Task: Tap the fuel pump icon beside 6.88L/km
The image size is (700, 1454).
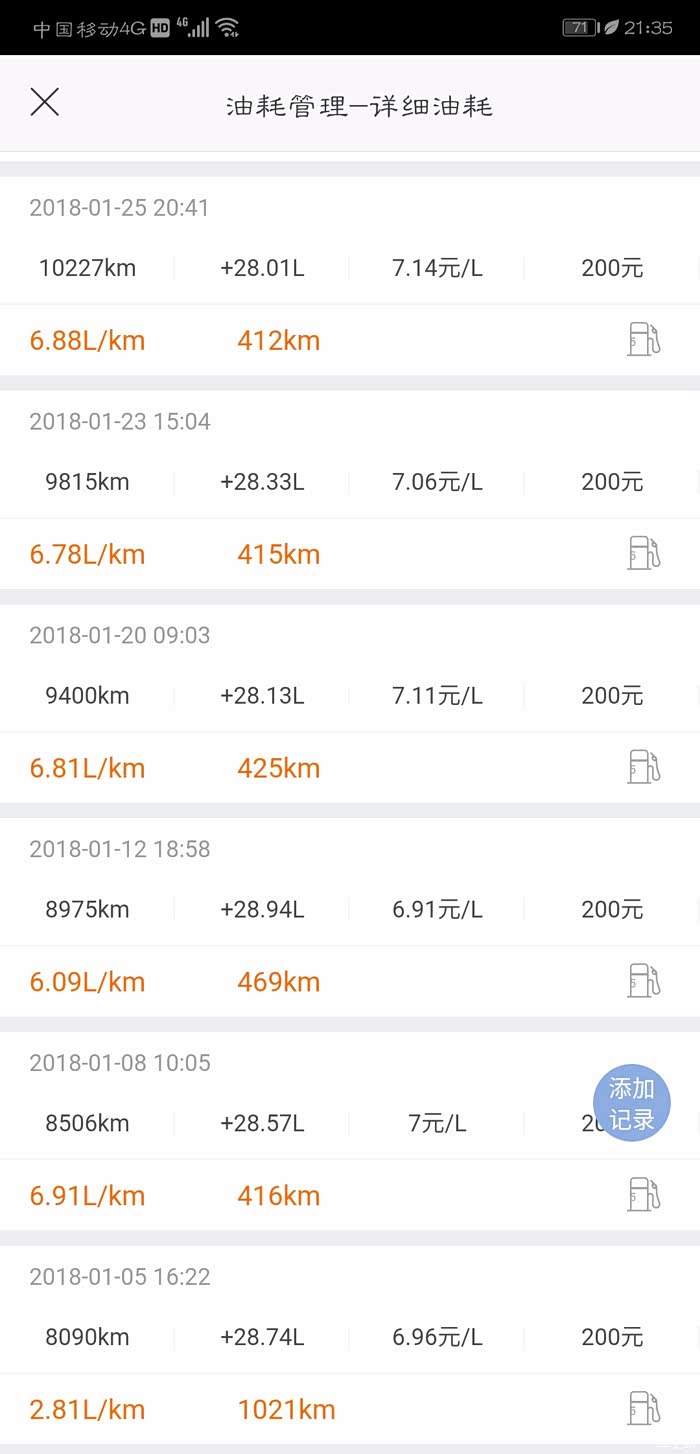Action: tap(643, 340)
